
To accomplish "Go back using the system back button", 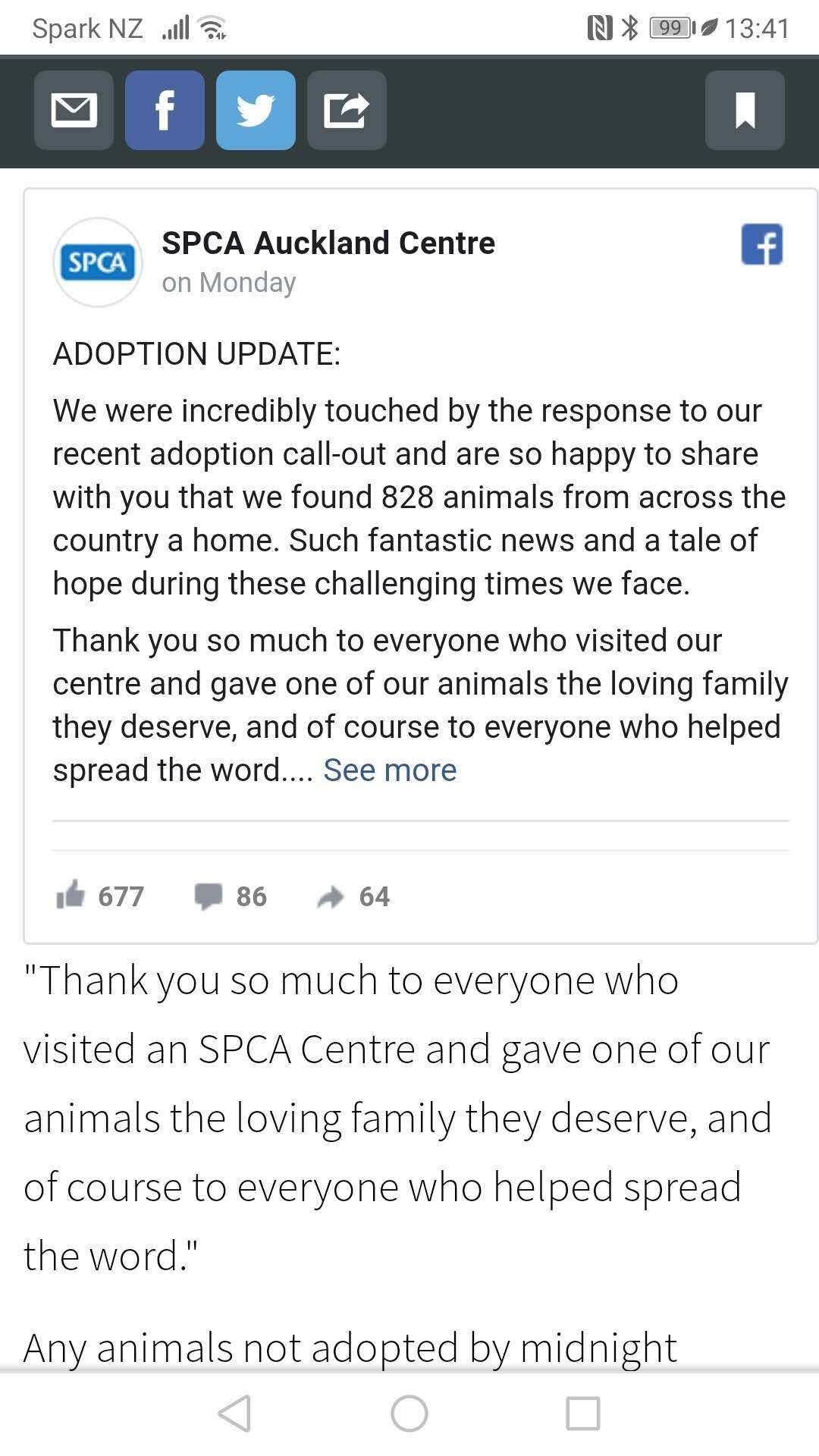I will click(x=234, y=1414).
